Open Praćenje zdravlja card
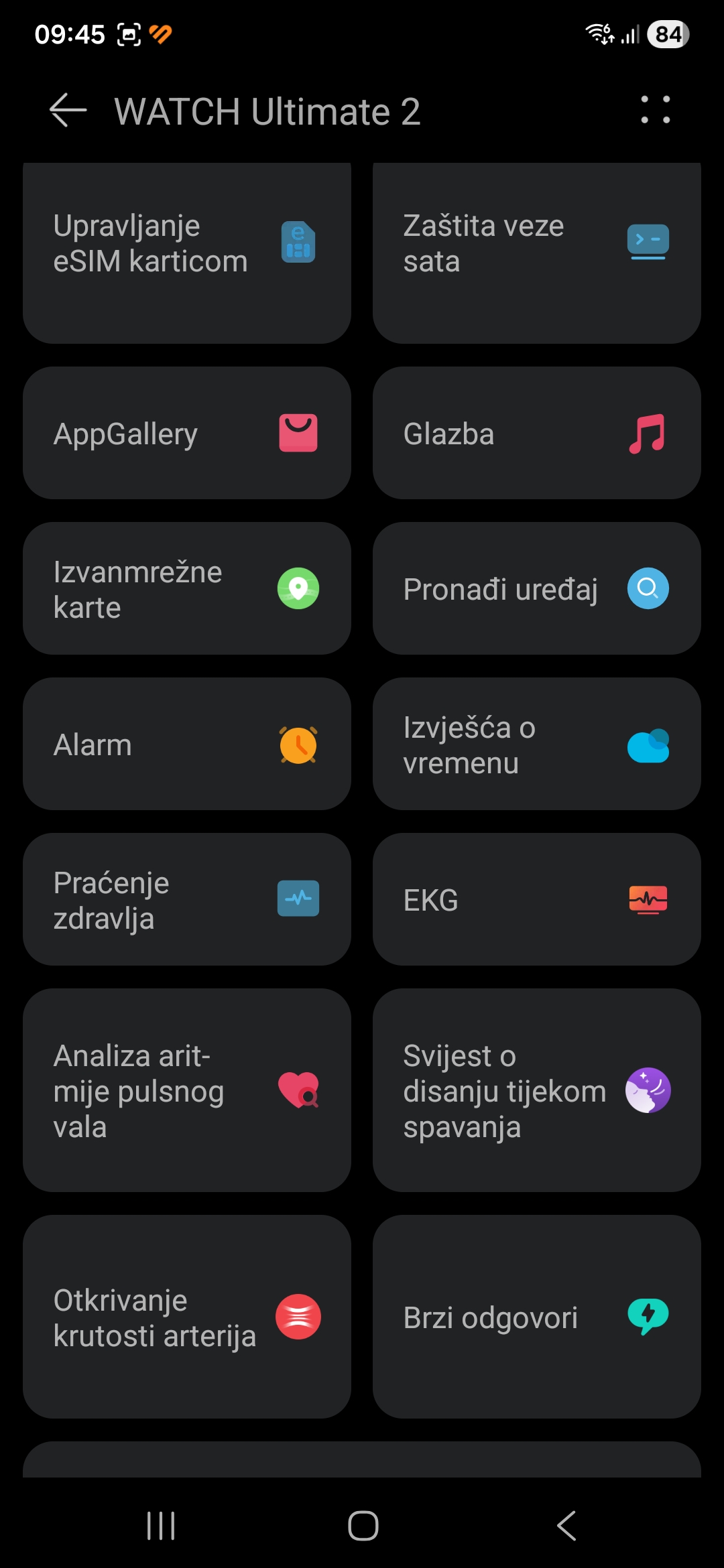The image size is (724, 1568). (187, 899)
